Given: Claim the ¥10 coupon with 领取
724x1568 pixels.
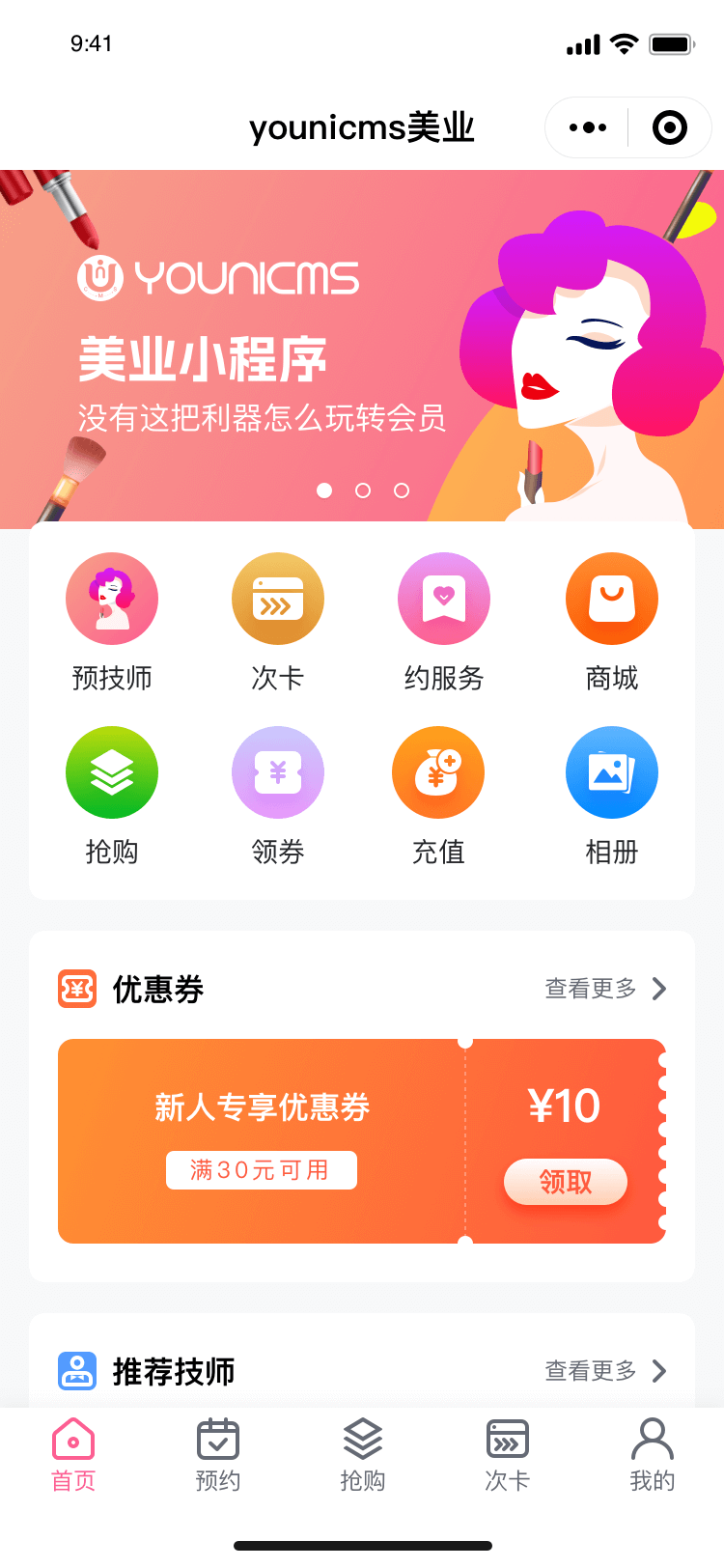Looking at the screenshot, I should (566, 1182).
